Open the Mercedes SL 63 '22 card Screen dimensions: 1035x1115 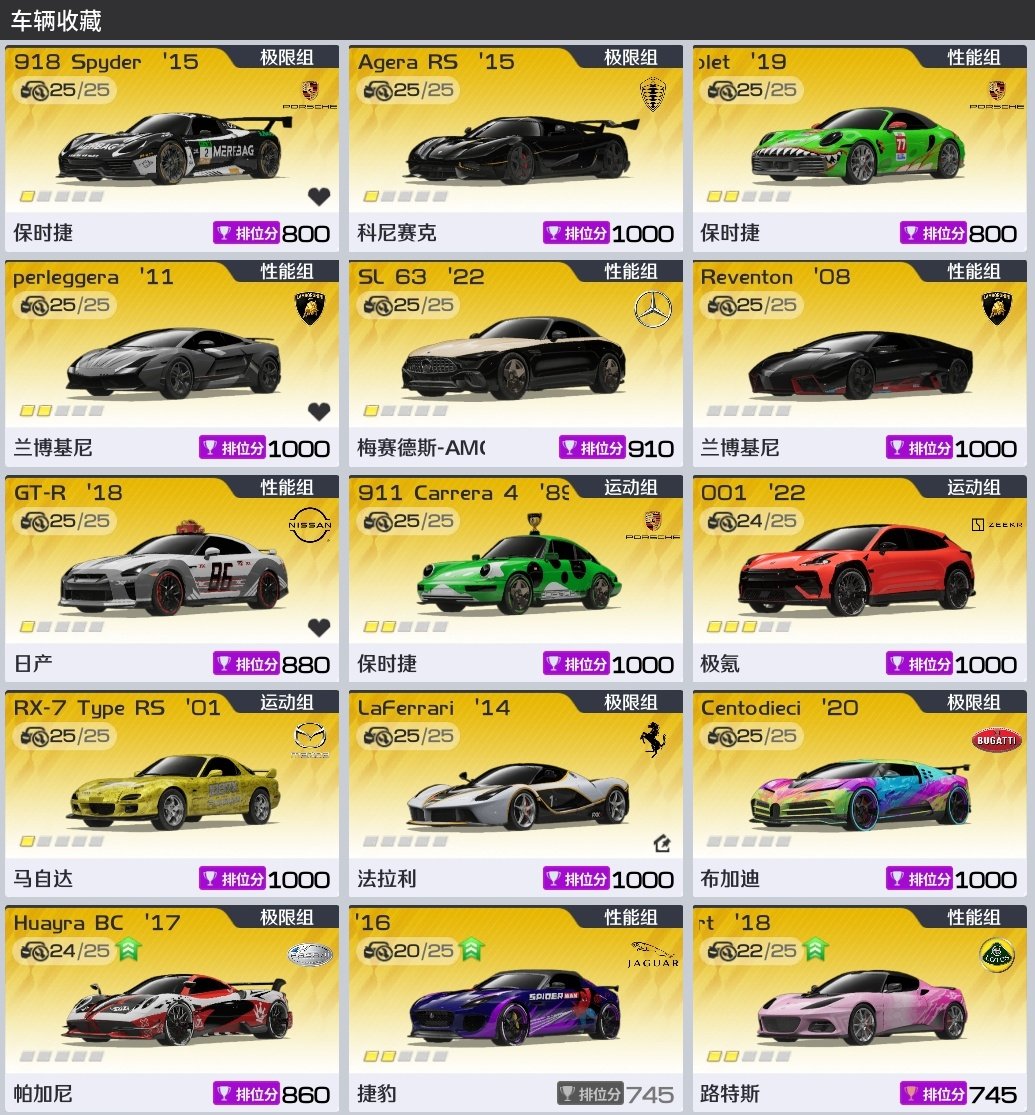(516, 364)
